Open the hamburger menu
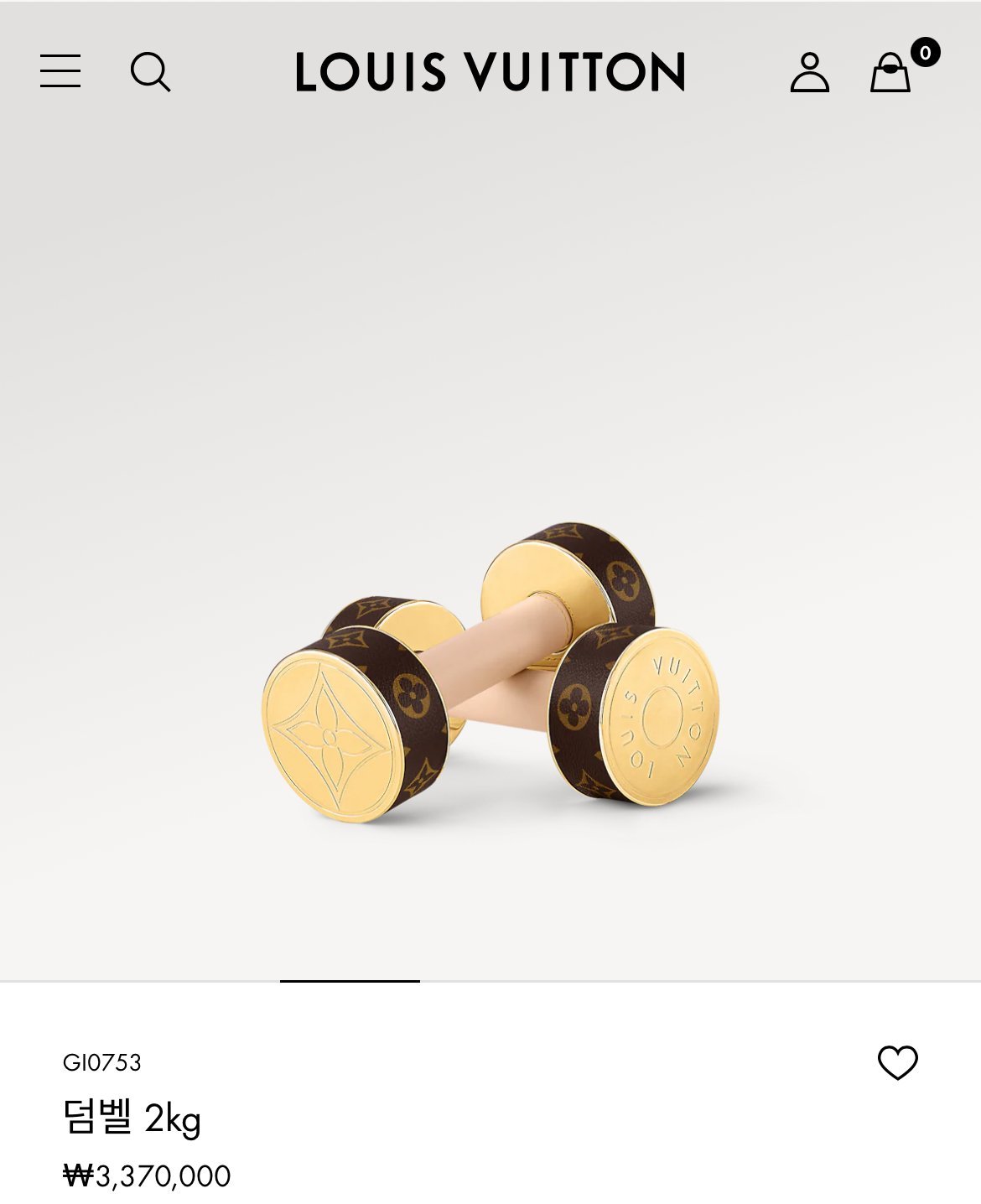Screen dimensions: 981x1204 [60, 71]
